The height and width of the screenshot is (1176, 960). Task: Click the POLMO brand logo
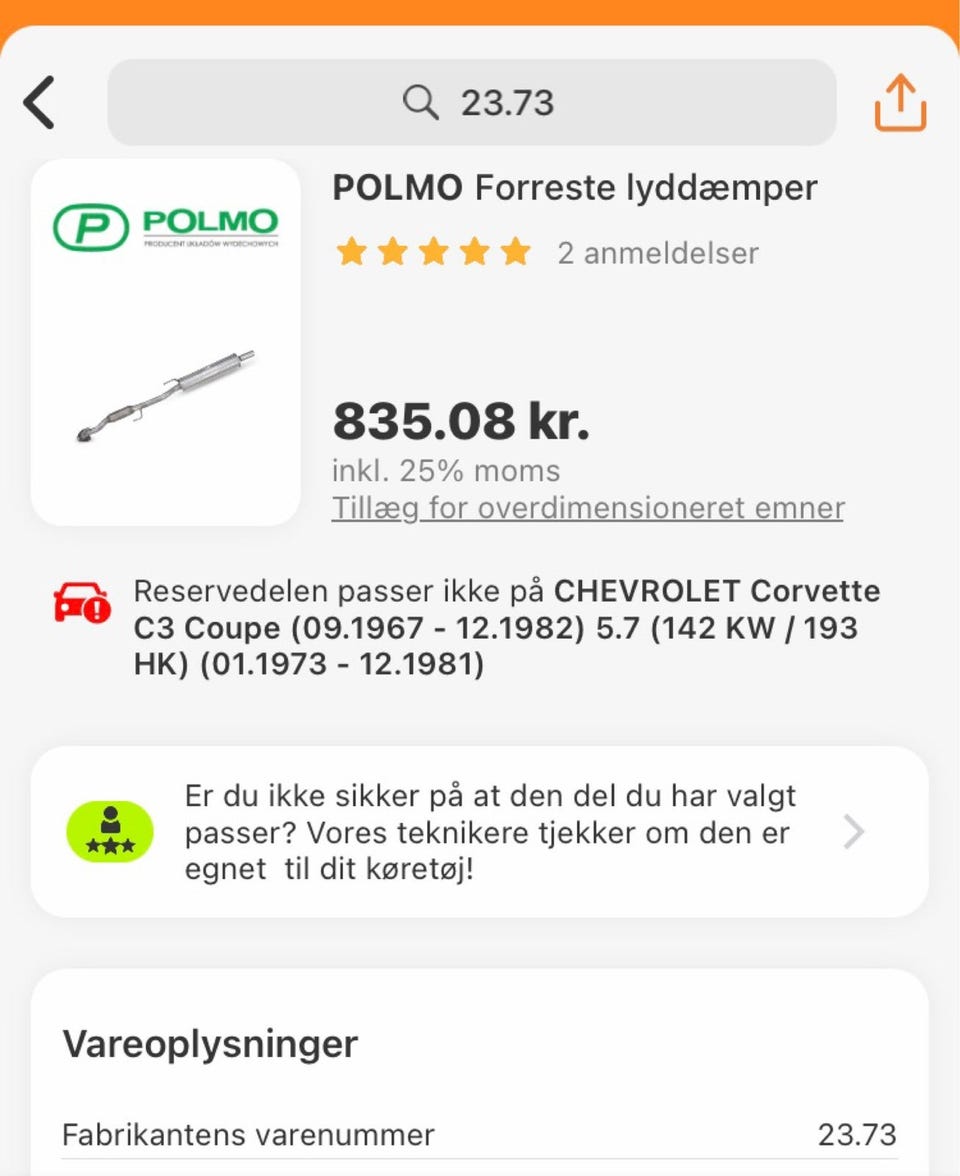point(166,225)
